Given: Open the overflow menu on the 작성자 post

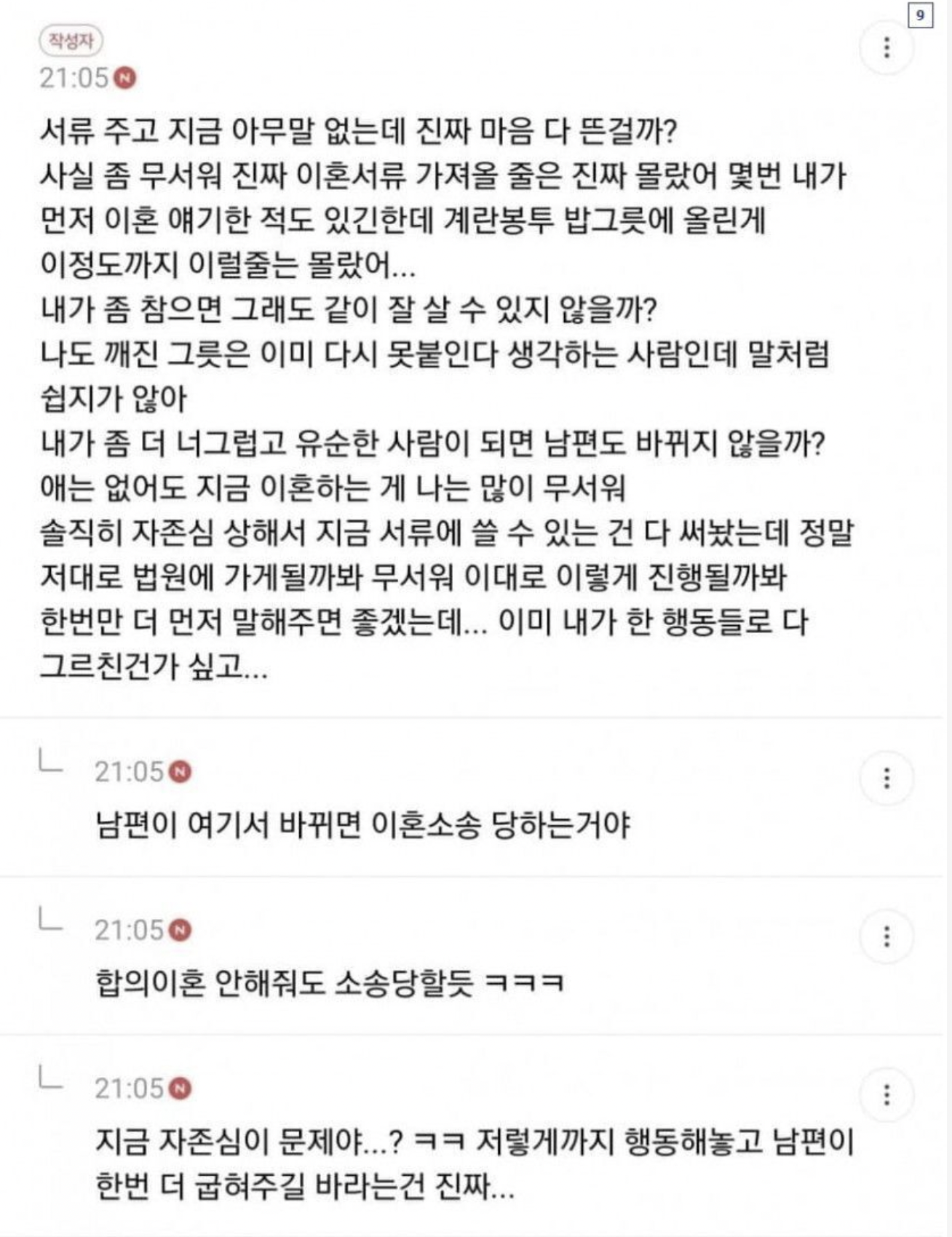Looking at the screenshot, I should 886,47.
